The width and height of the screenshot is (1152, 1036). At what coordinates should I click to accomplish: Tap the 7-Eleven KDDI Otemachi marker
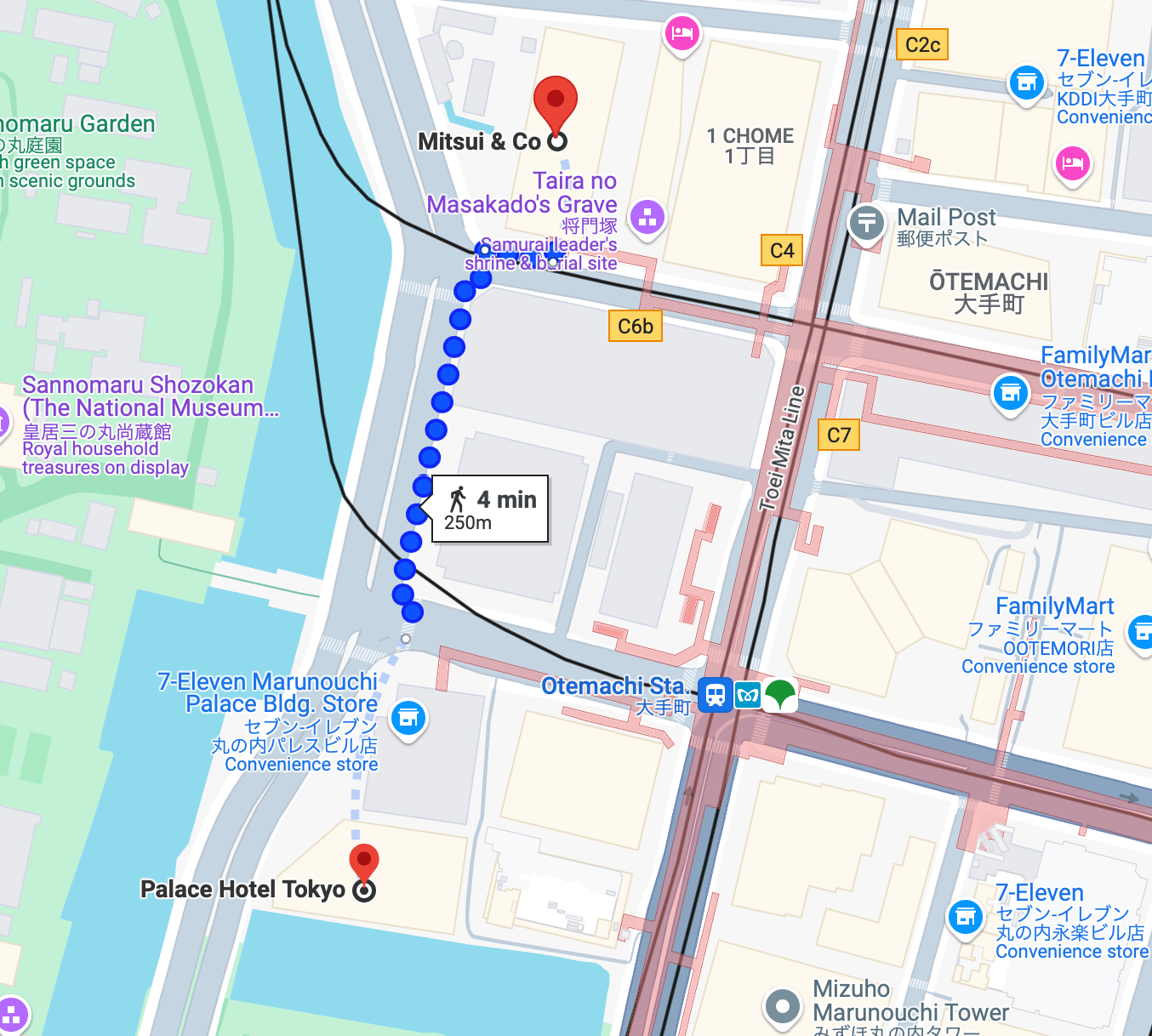(x=1026, y=83)
